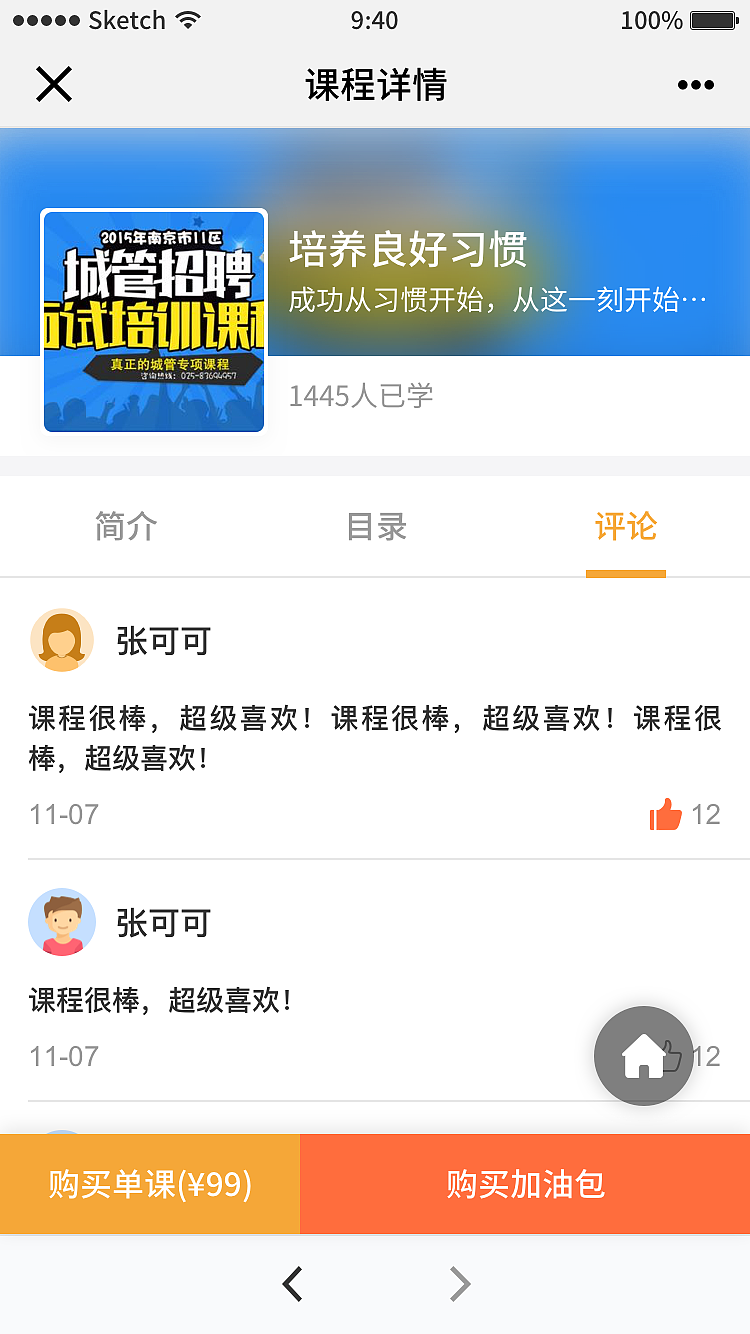Screen dimensions: 750x1334
Task: Tap the 1445人已学 learner count
Action: (361, 396)
